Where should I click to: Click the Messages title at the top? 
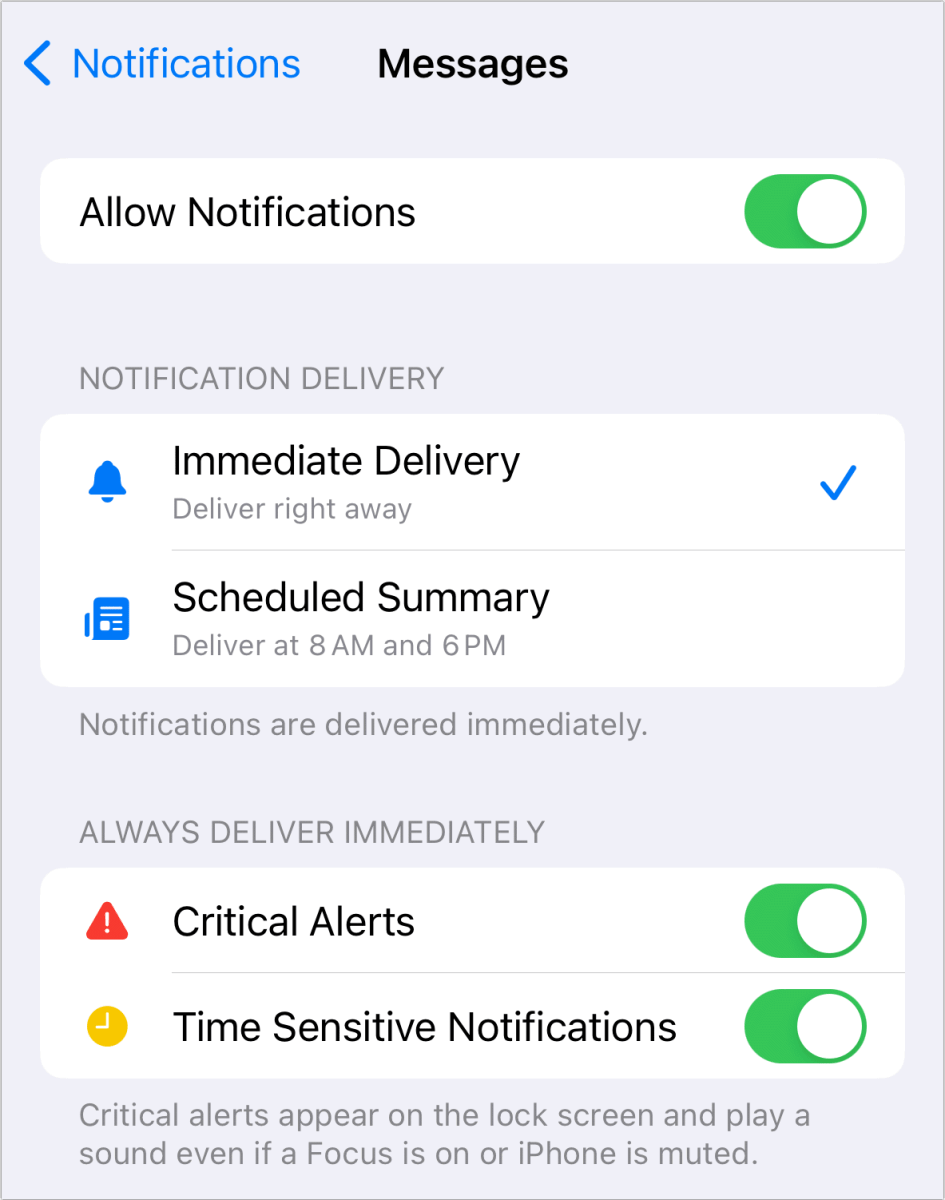click(472, 63)
